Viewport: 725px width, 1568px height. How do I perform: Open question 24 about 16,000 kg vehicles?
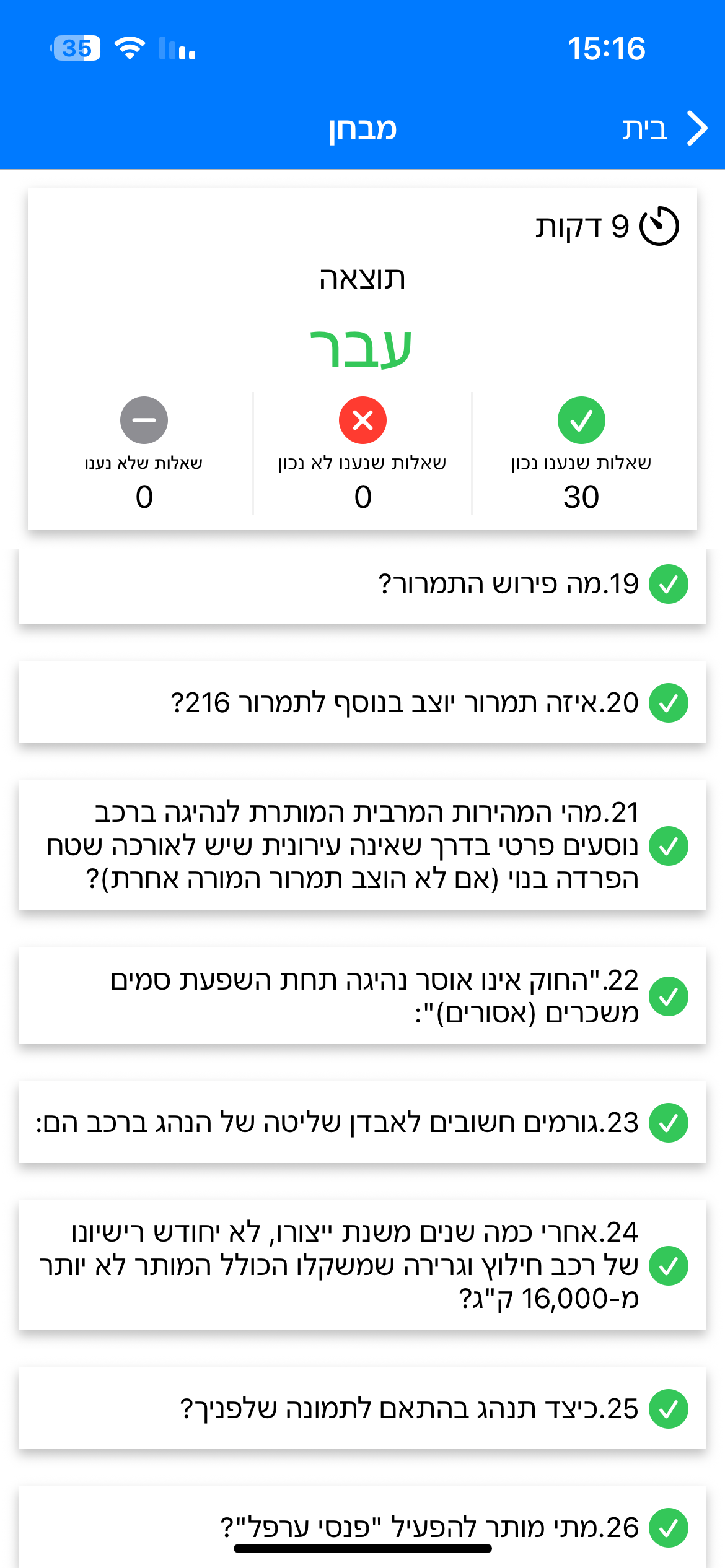362,1265
